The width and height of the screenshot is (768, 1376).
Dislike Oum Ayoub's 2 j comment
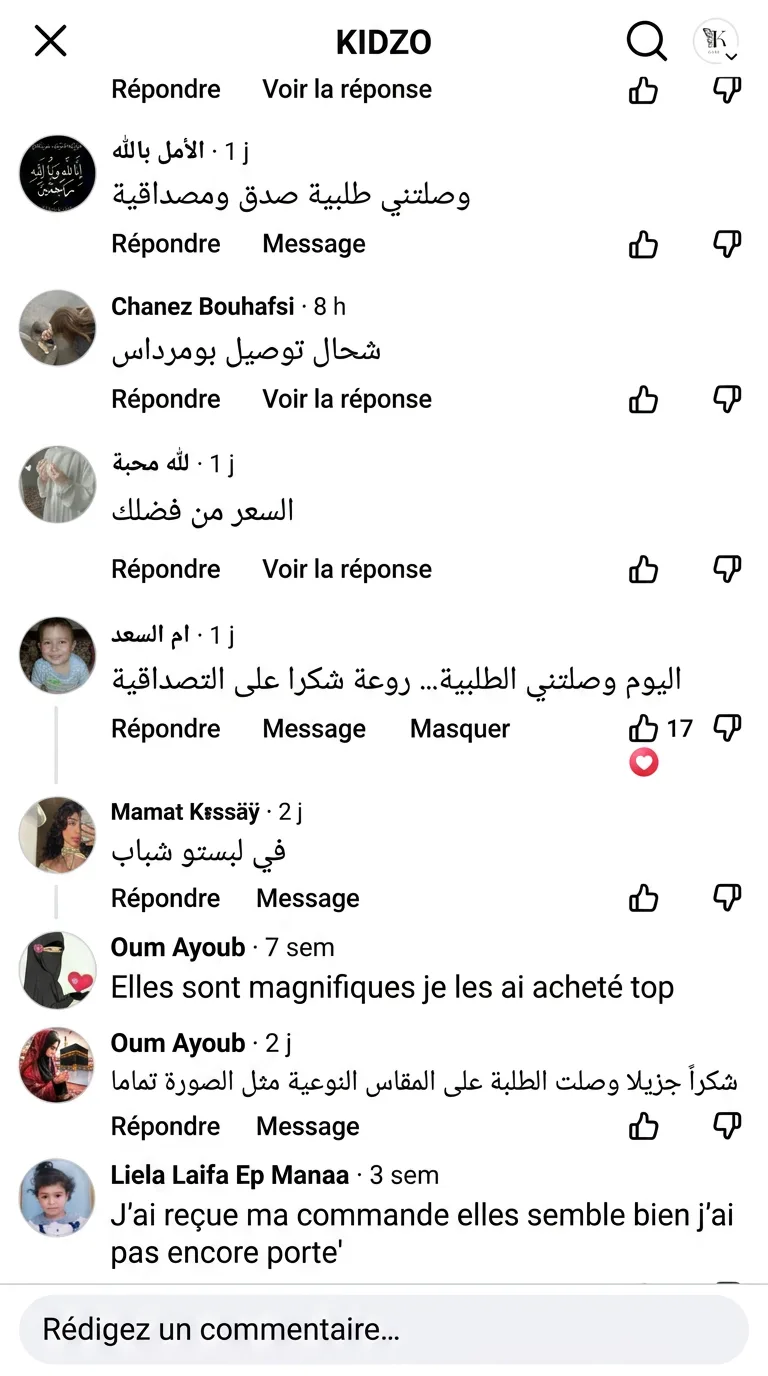[x=727, y=1127]
